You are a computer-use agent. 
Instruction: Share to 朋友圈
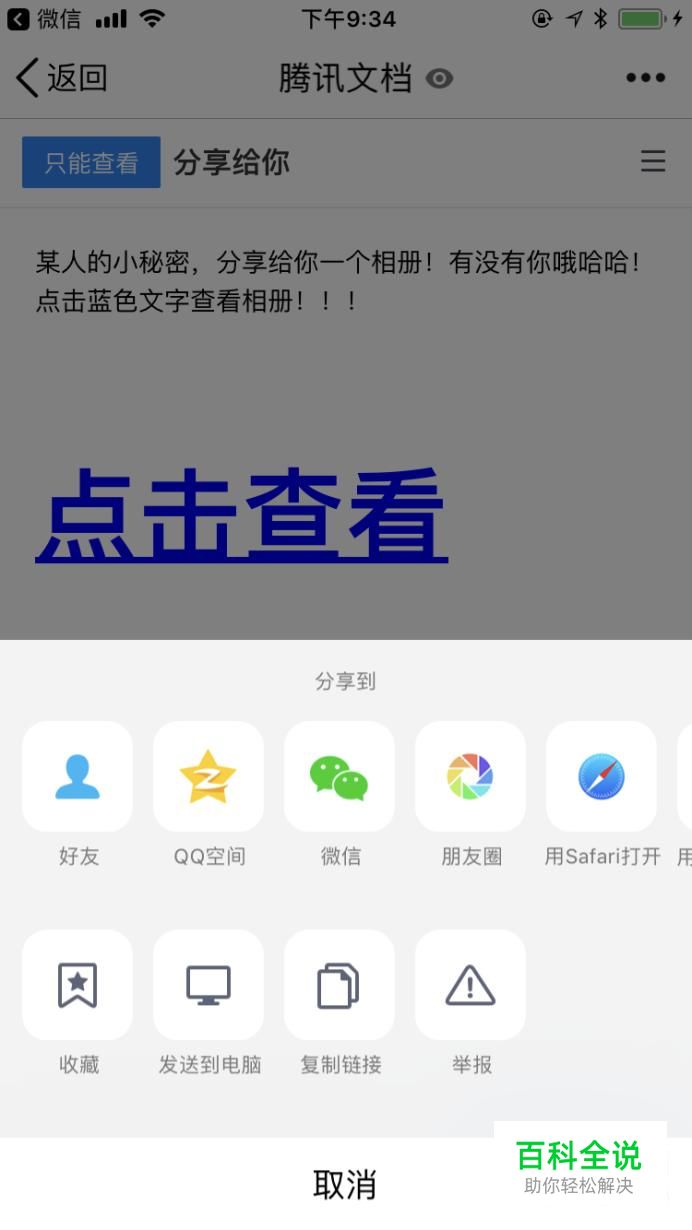470,777
